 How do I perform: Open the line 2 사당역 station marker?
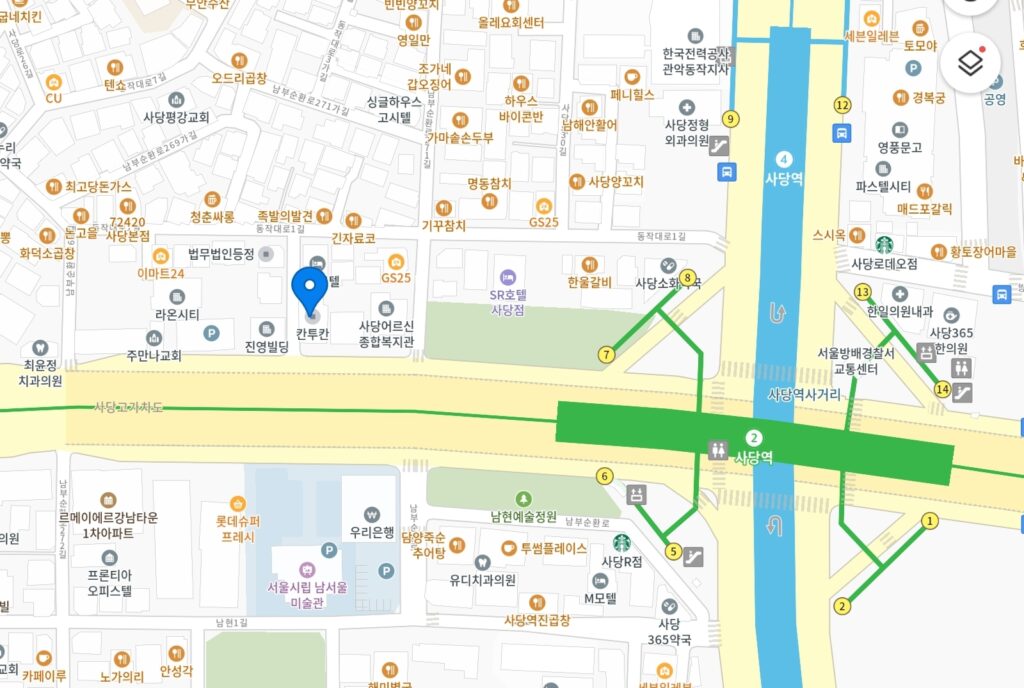(x=755, y=437)
